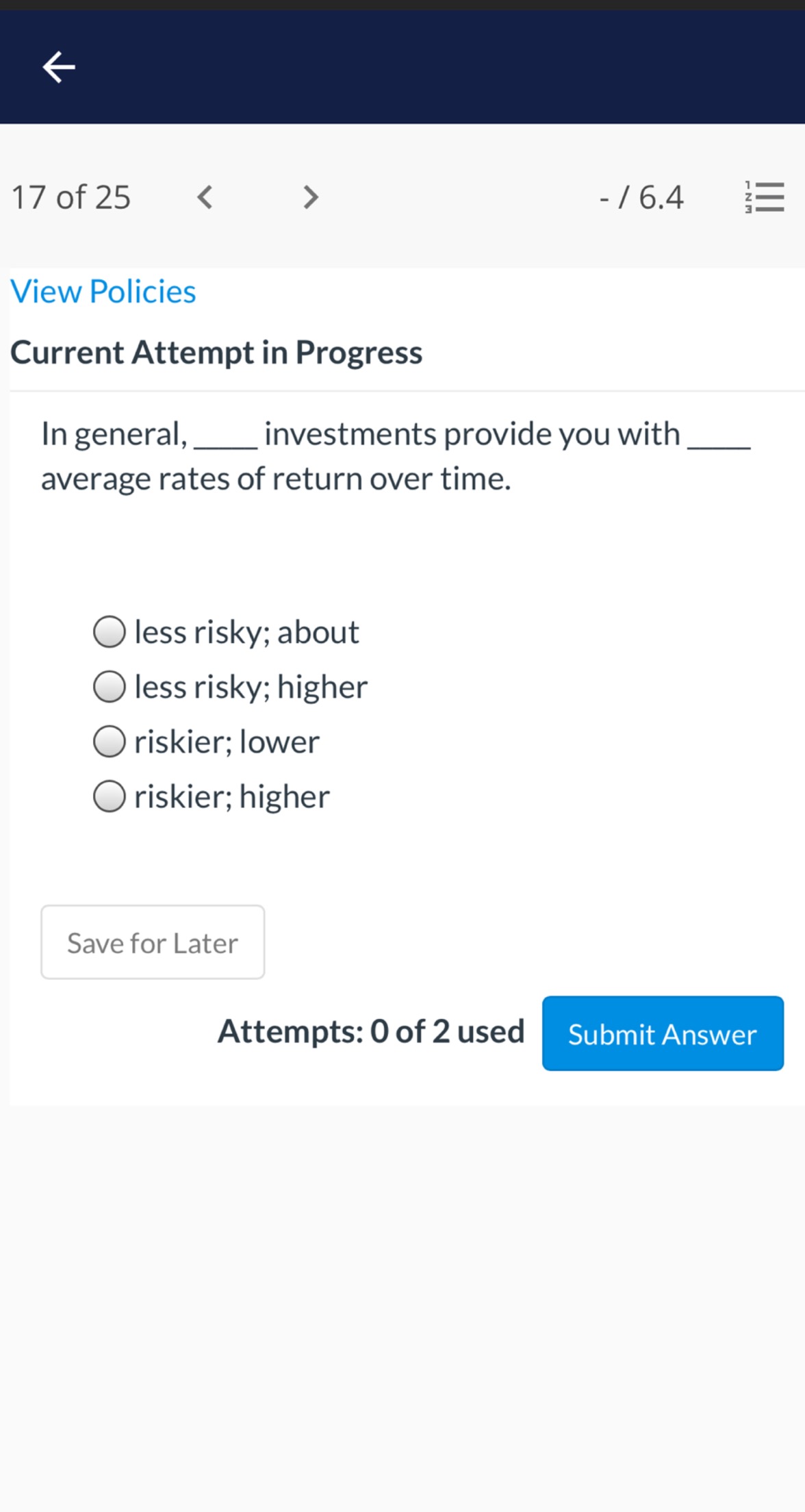
Task: Select the "less risky; about" option
Action: pos(110,632)
